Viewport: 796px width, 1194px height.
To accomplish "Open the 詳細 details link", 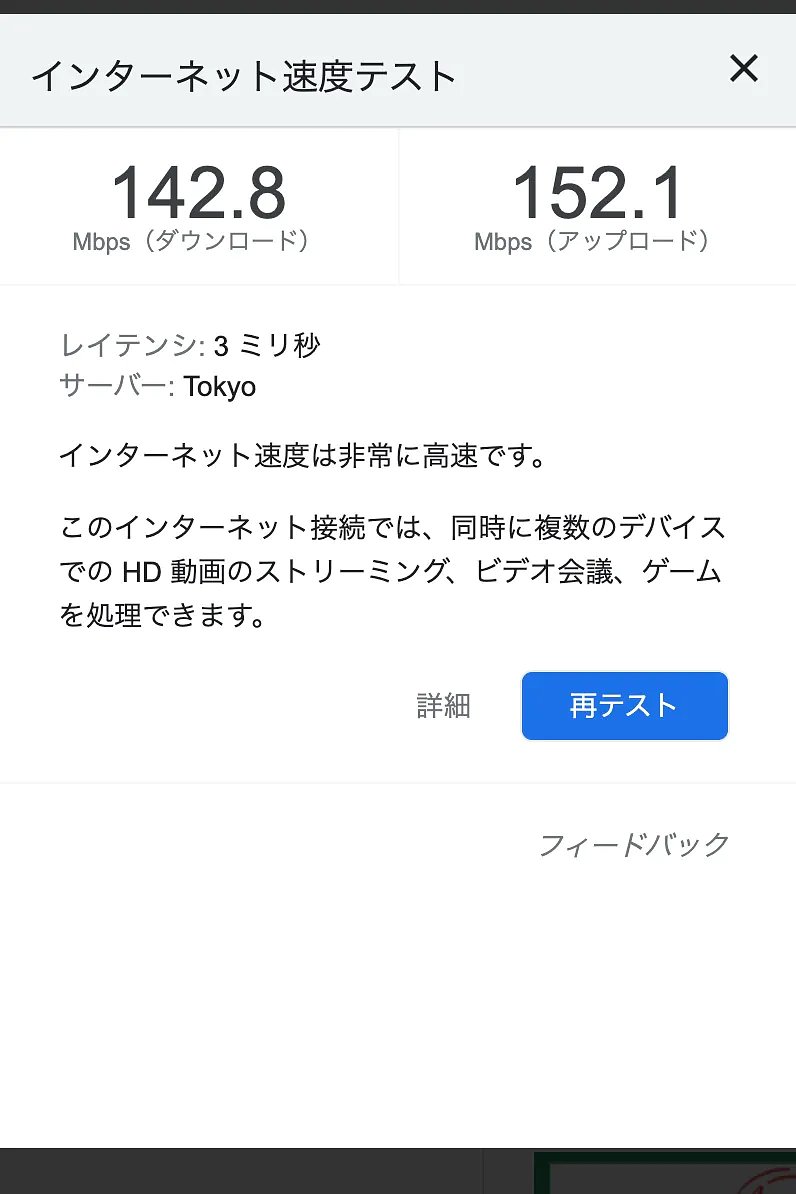I will click(x=442, y=705).
